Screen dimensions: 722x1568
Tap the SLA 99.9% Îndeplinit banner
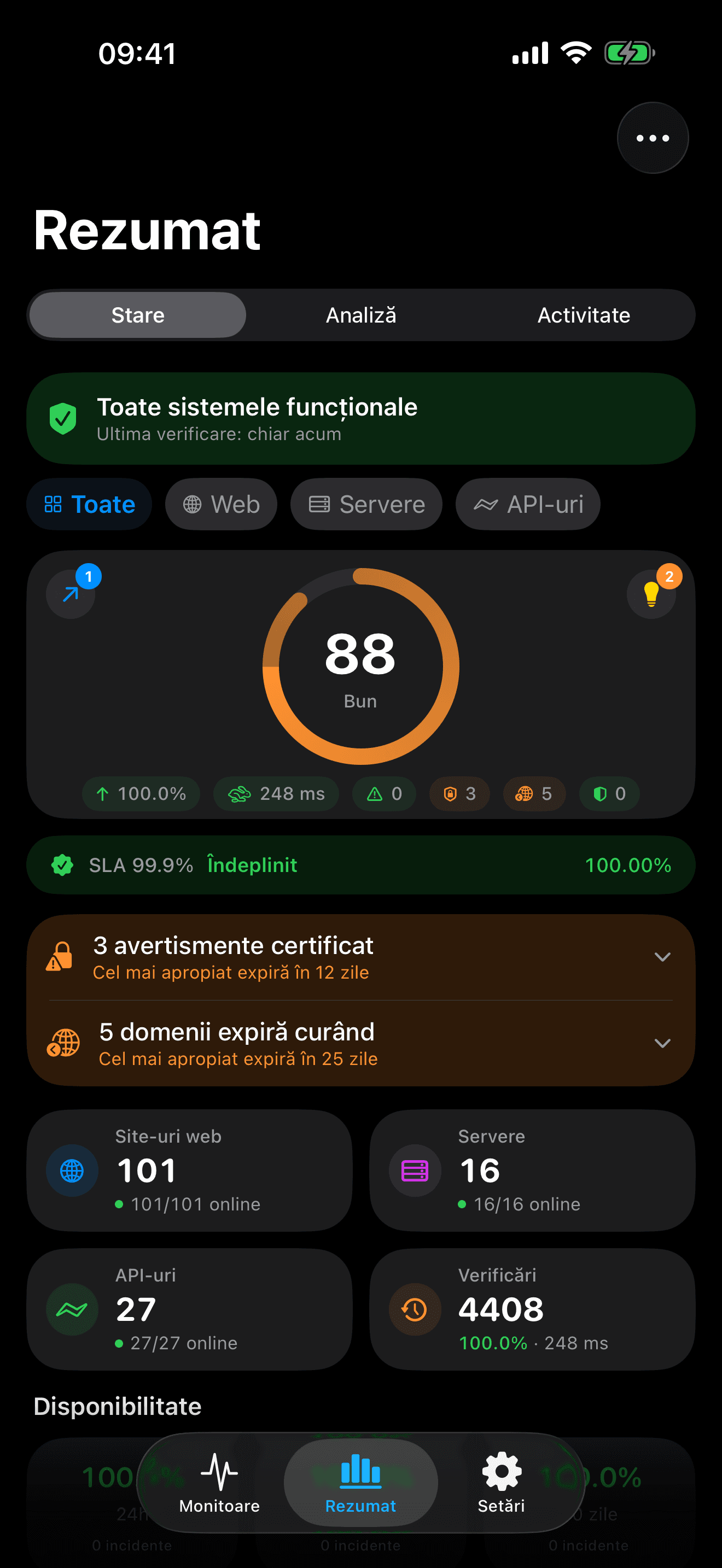click(x=360, y=864)
